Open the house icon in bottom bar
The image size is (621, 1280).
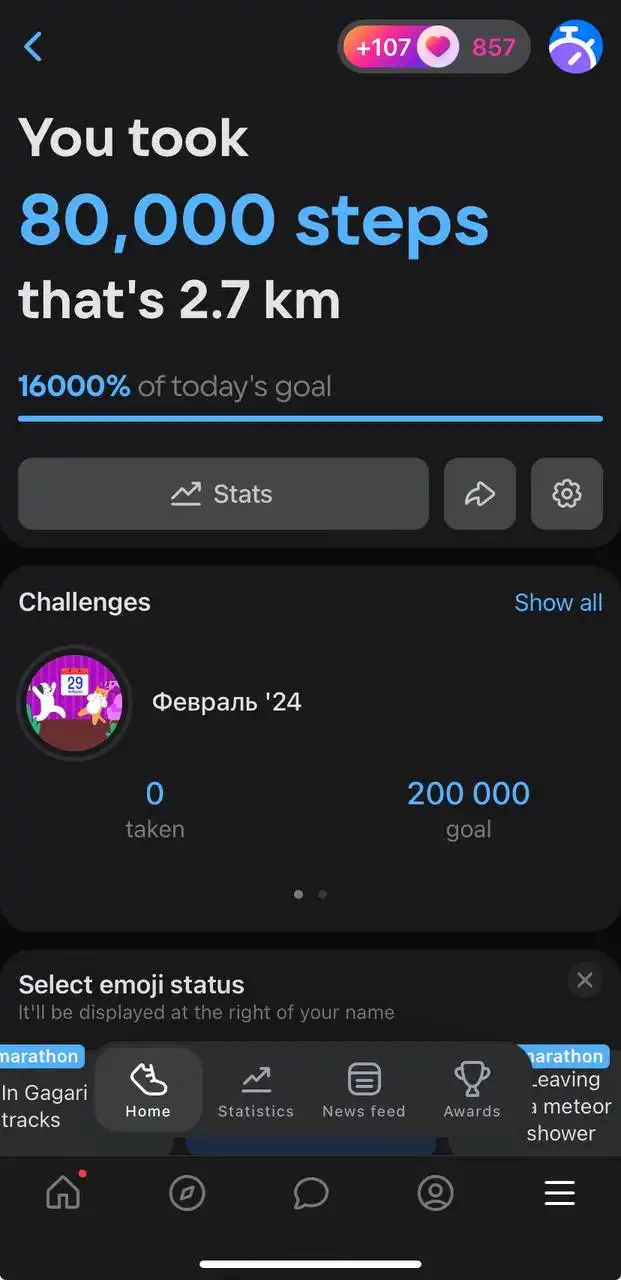(x=63, y=1192)
